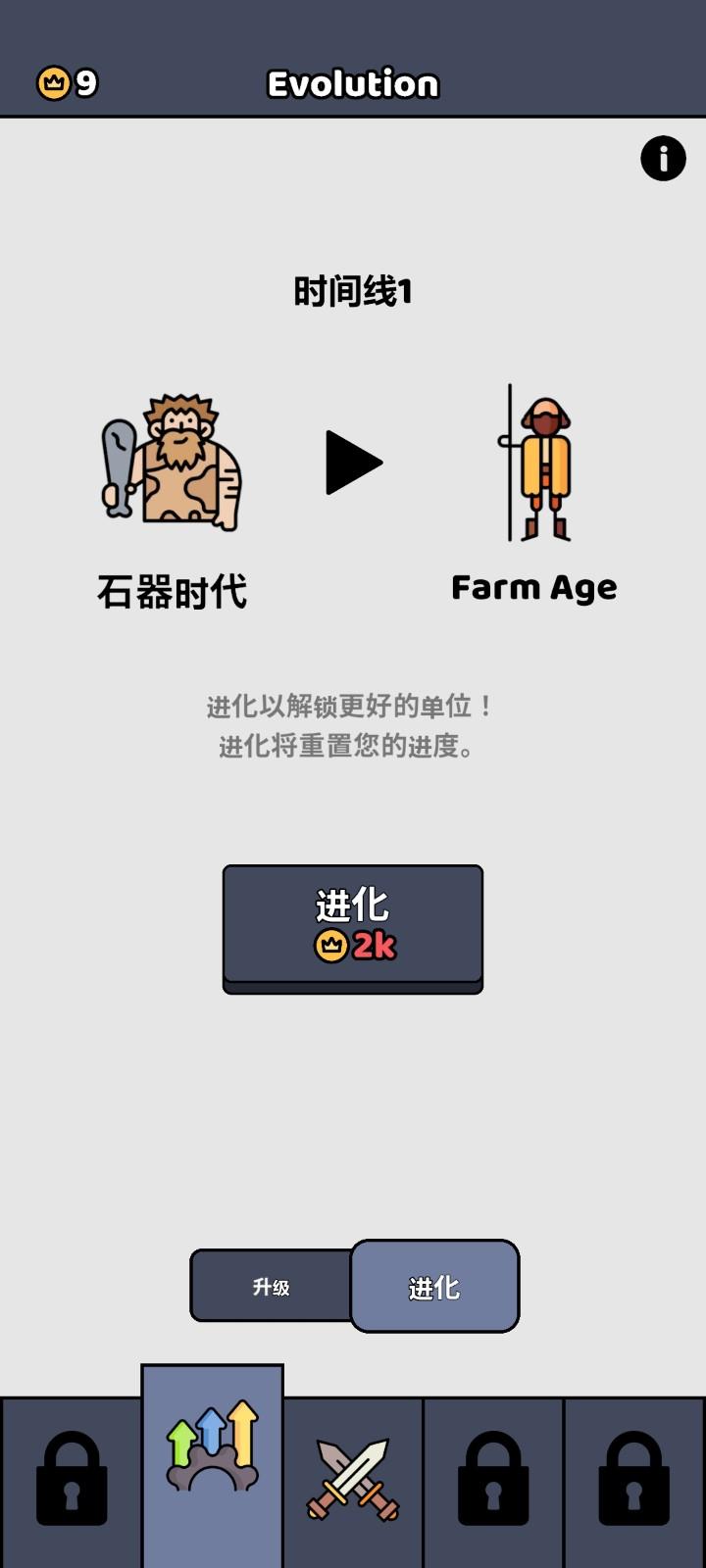Toggle to the evolution view via 进化
The height and width of the screenshot is (1568, 706).
tap(434, 1287)
